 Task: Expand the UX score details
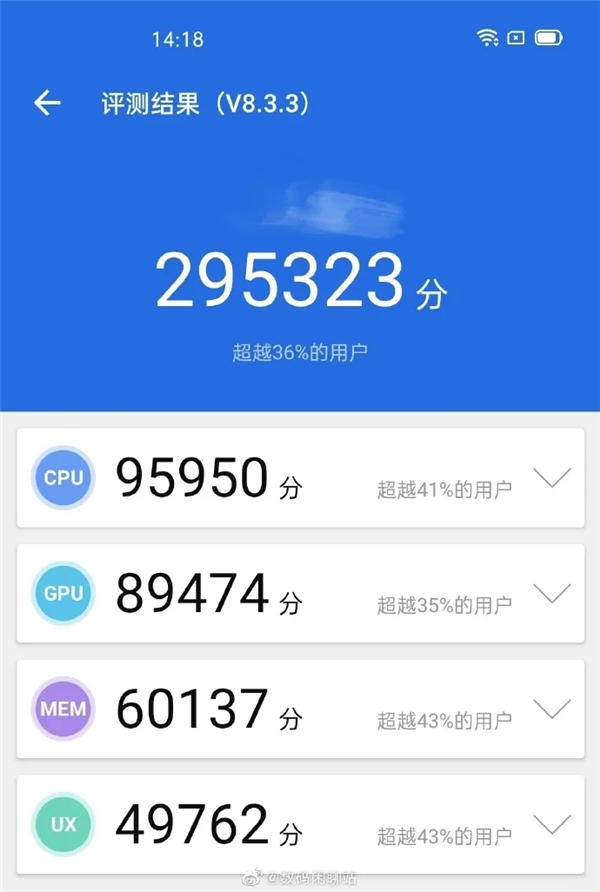click(552, 824)
